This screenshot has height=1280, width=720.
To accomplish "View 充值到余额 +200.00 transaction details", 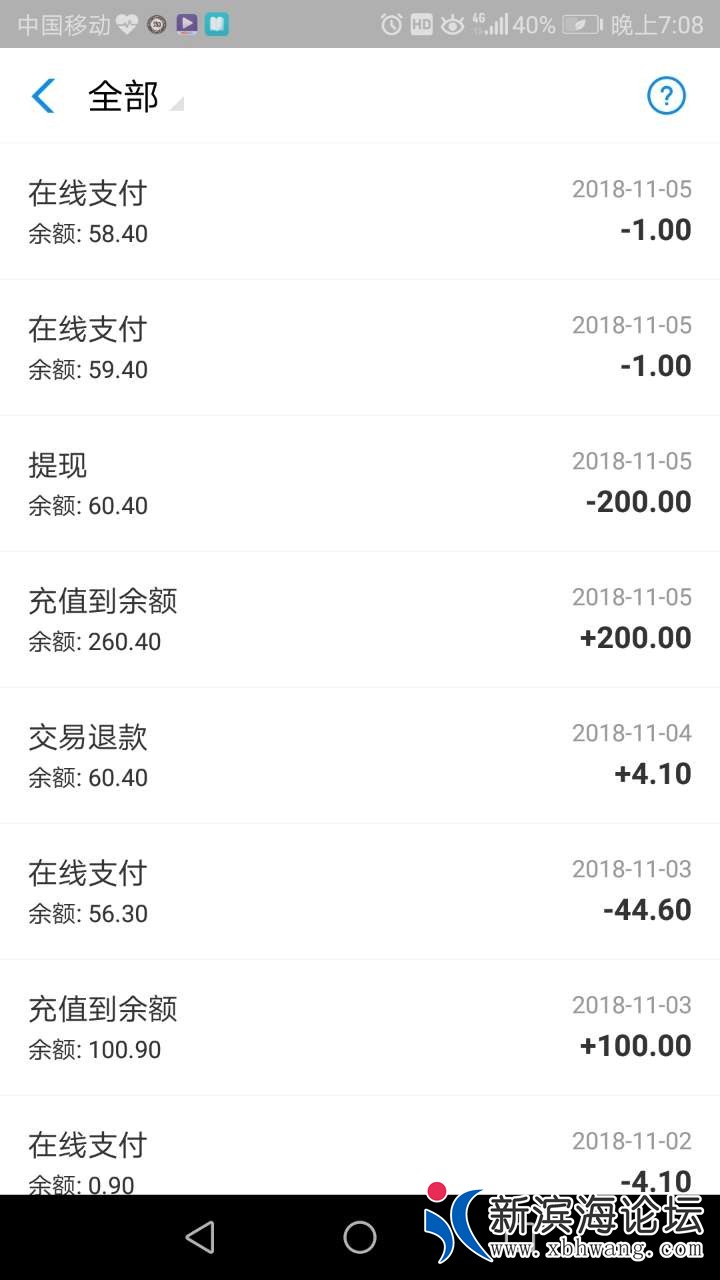I will pos(360,619).
